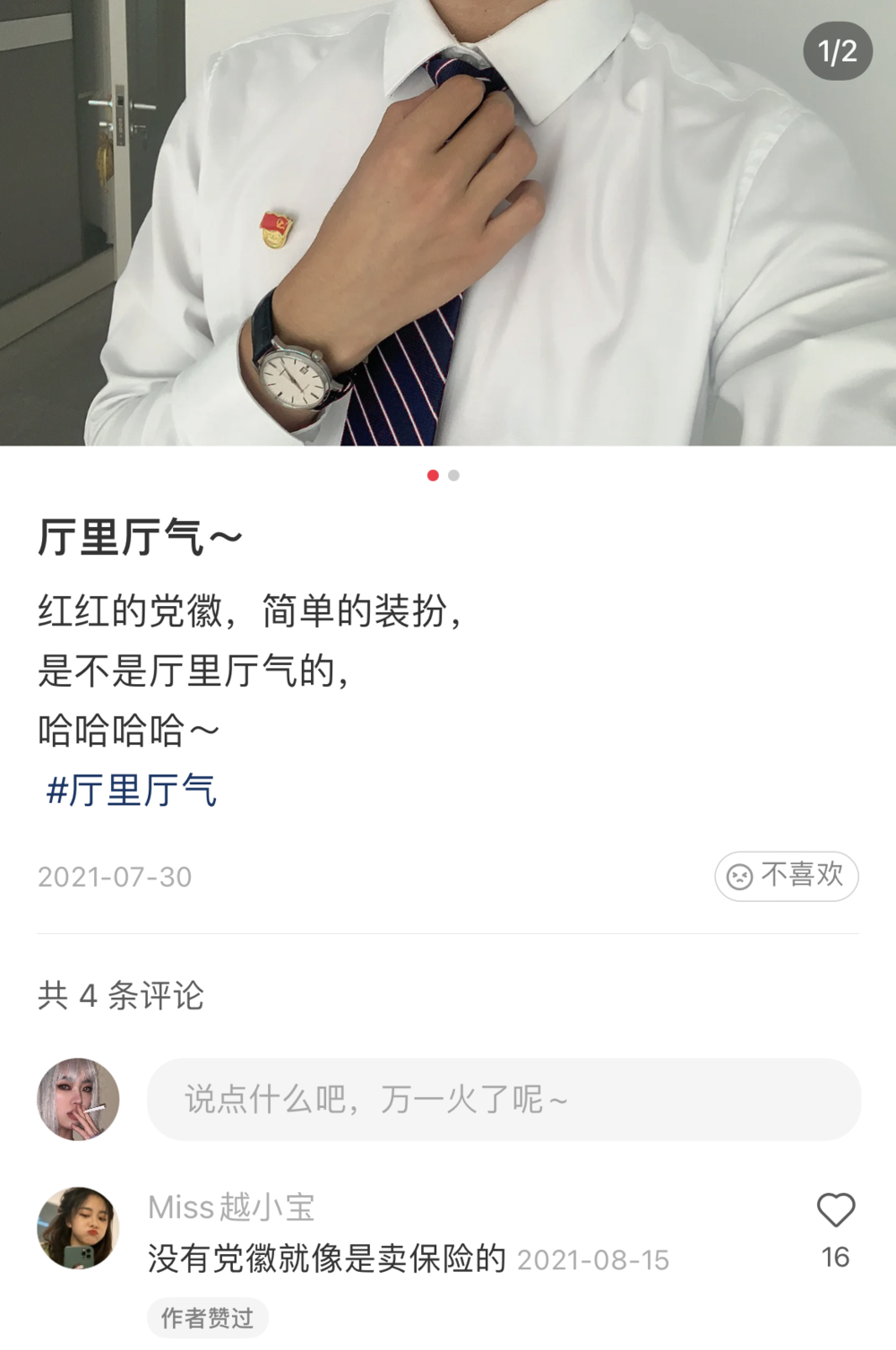Image resolution: width=896 pixels, height=1350 pixels.
Task: Open Miss越小宝's profile avatar
Action: pos(78,1228)
